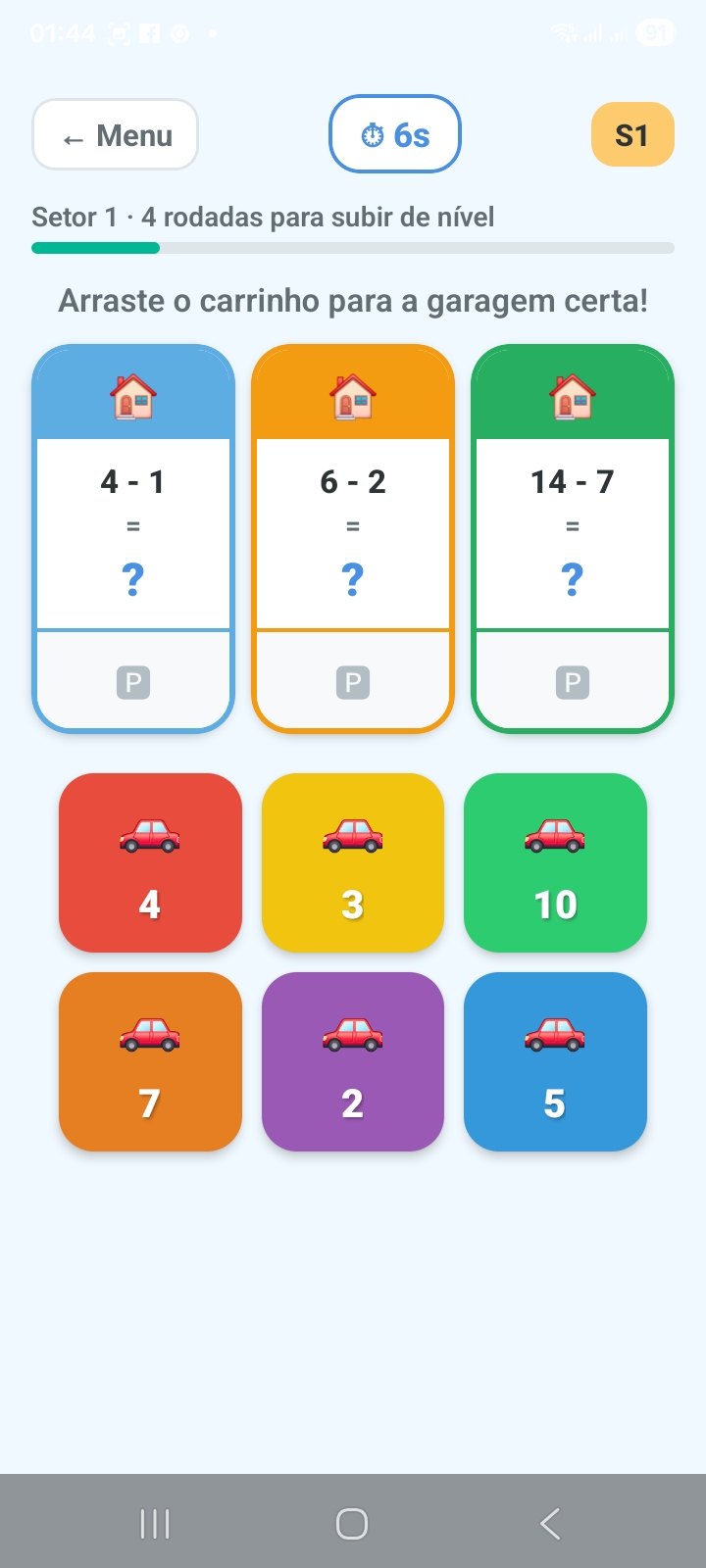Choose the green car numbered 10
The height and width of the screenshot is (1568, 706).
pyautogui.click(x=555, y=862)
